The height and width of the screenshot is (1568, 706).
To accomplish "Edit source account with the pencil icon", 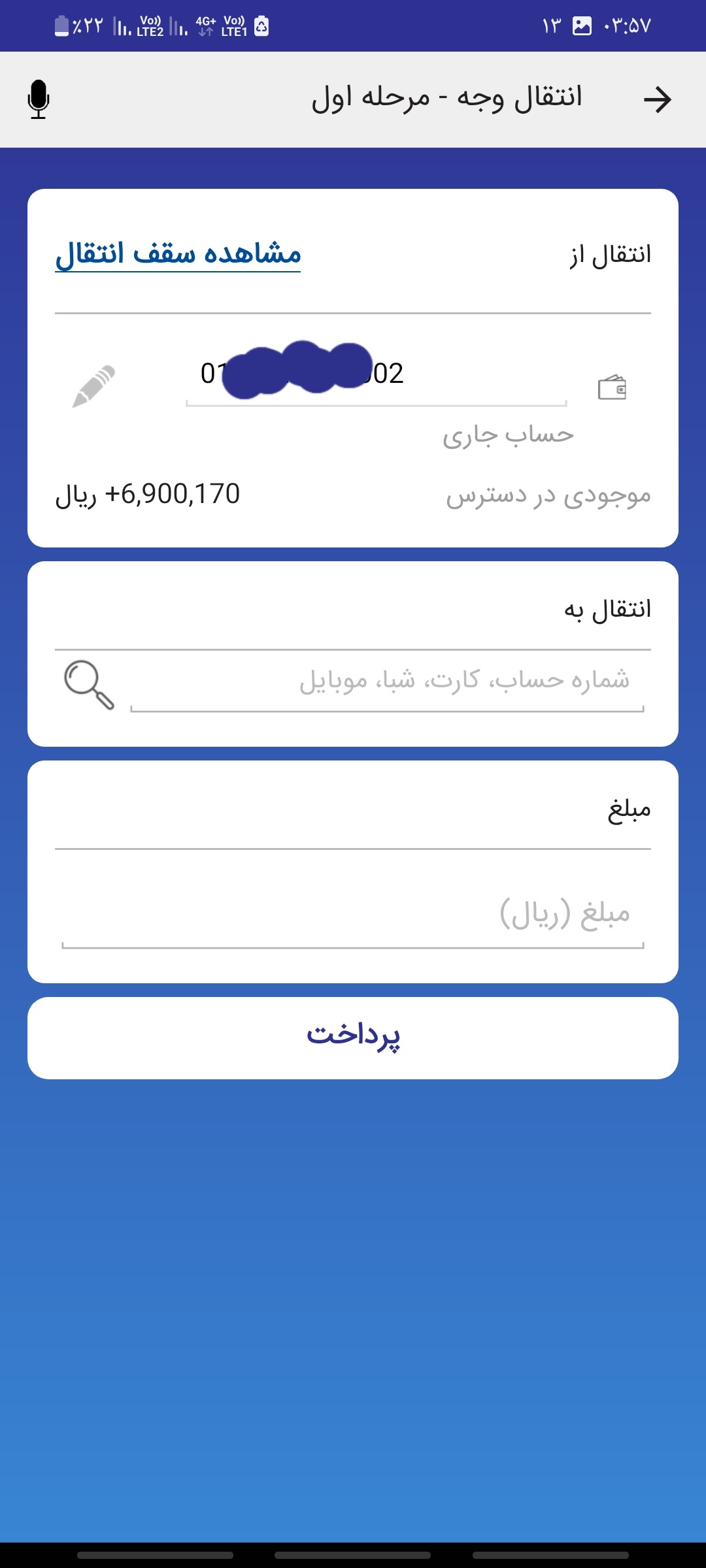I will [x=93, y=386].
